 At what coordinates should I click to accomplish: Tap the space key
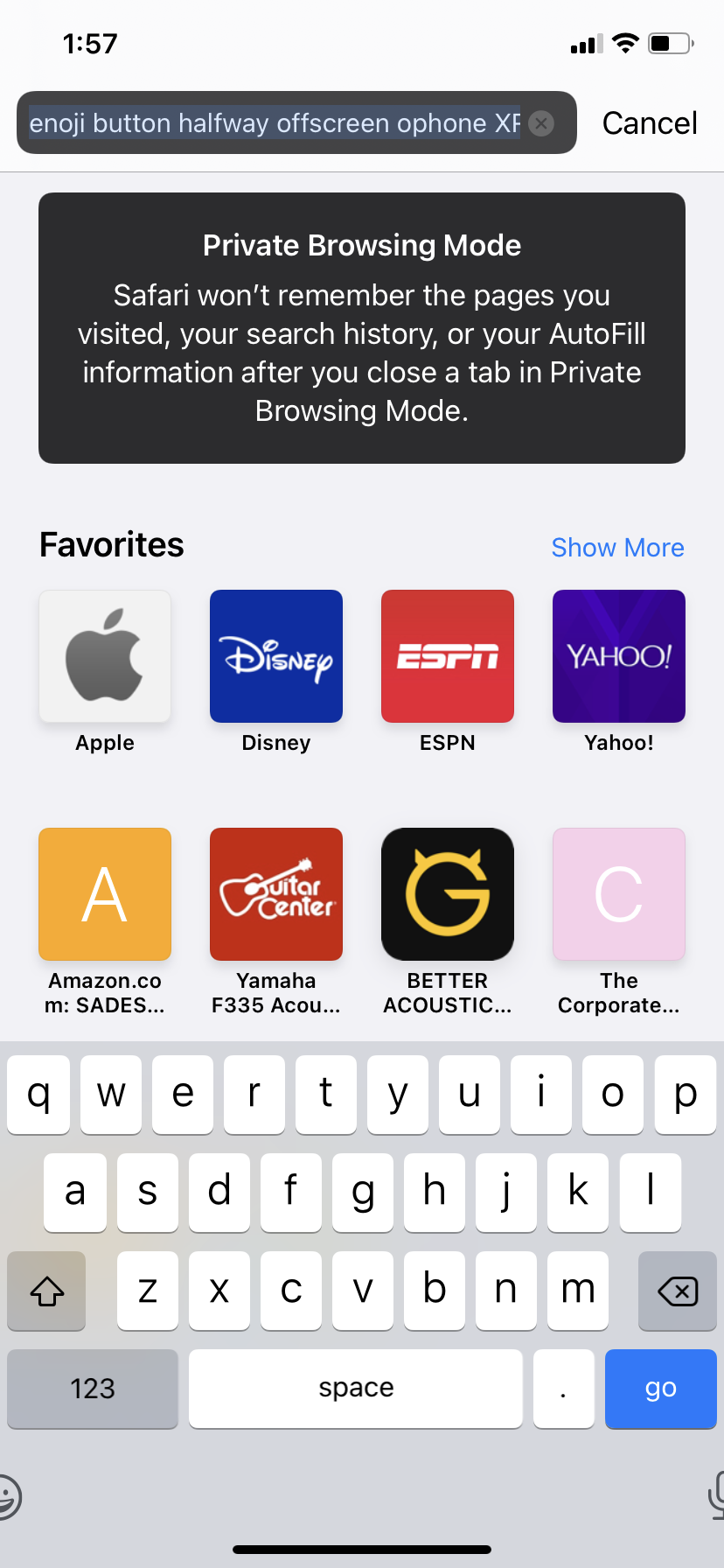[x=356, y=1389]
